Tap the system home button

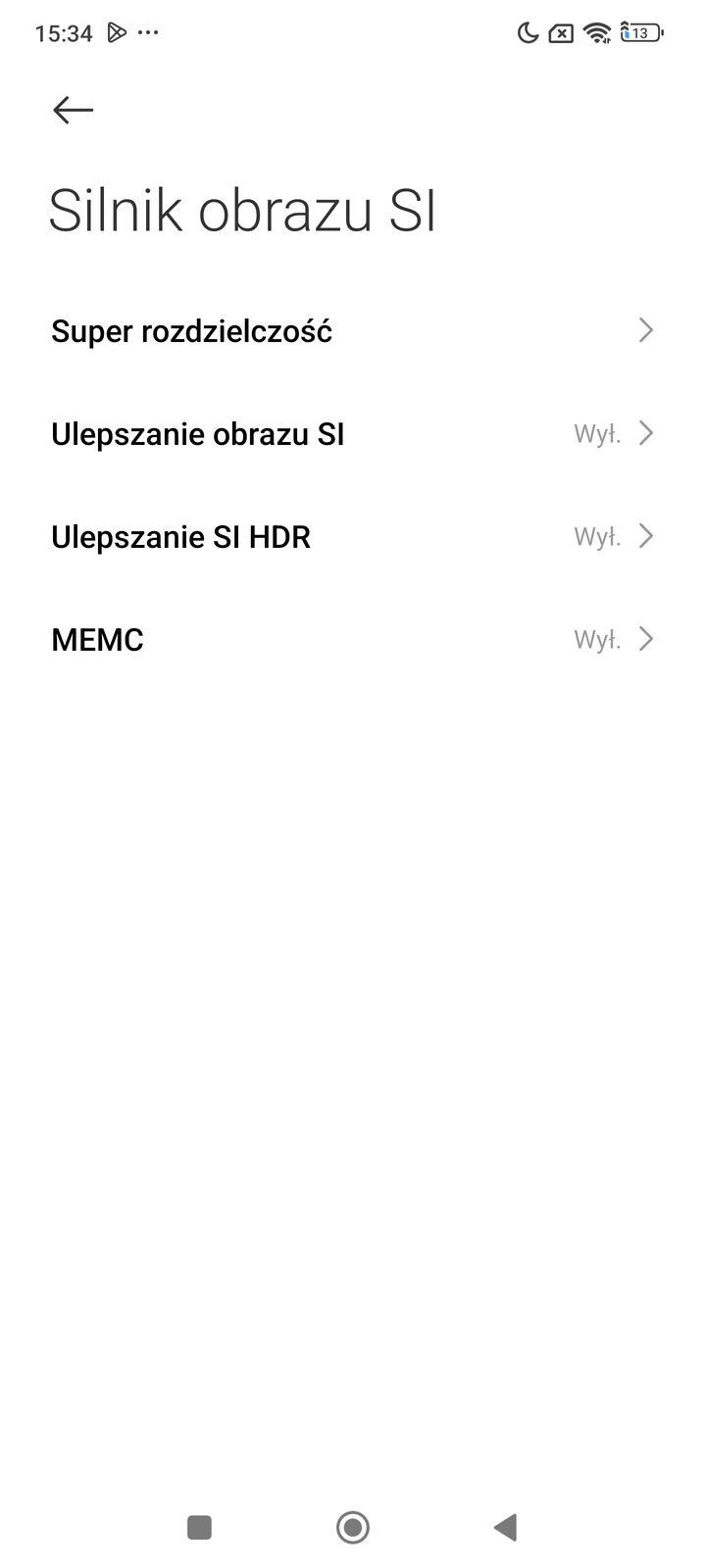(x=352, y=1527)
